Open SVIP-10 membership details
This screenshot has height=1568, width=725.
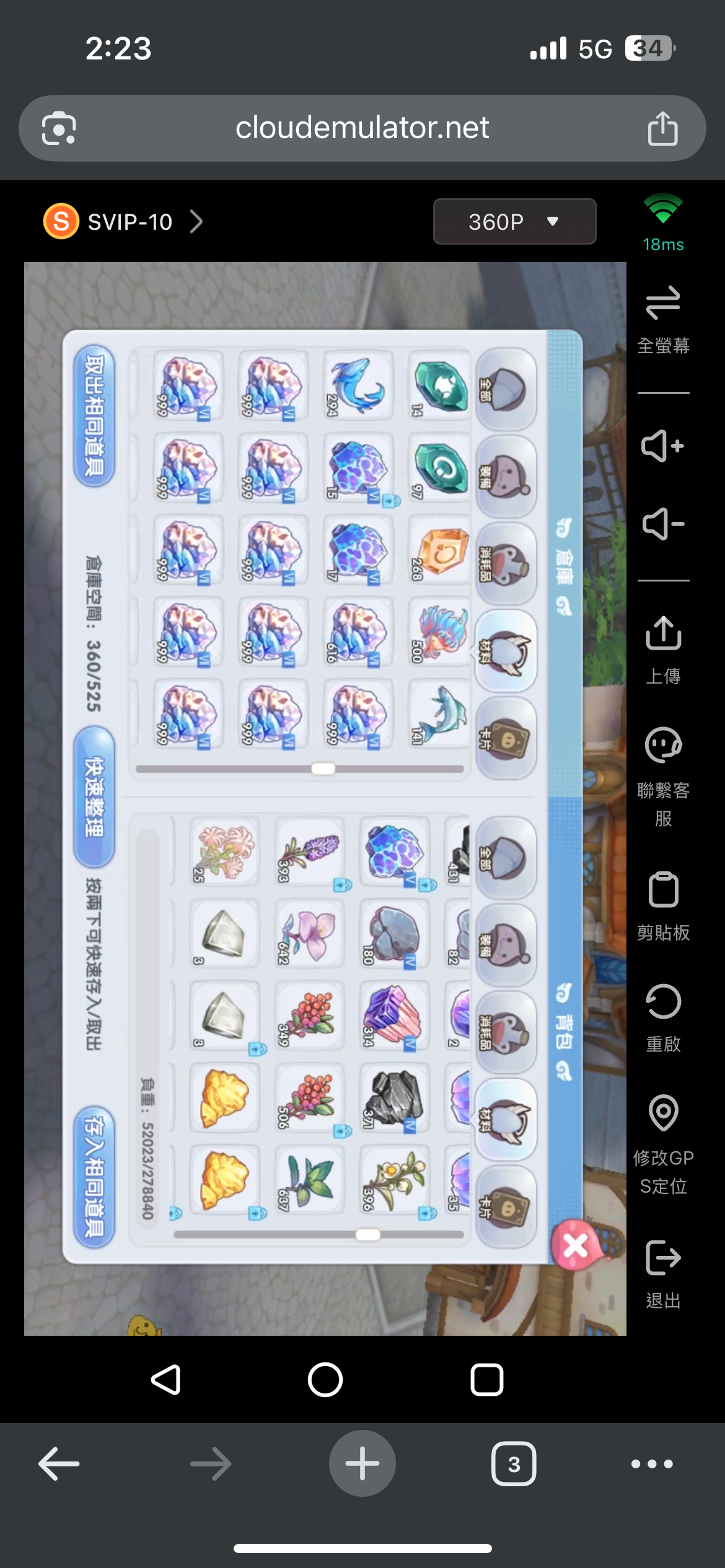(x=124, y=222)
